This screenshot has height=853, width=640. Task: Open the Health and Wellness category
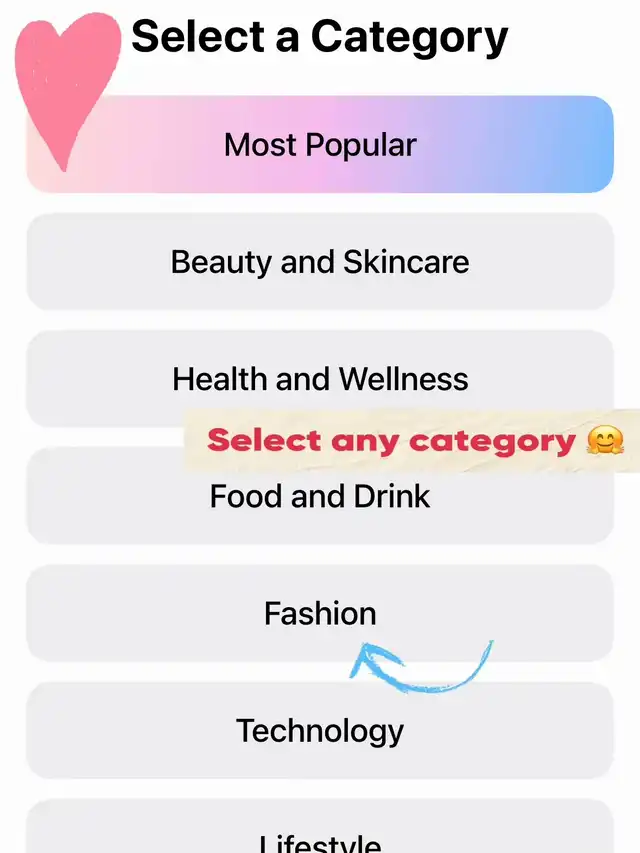[x=320, y=379]
